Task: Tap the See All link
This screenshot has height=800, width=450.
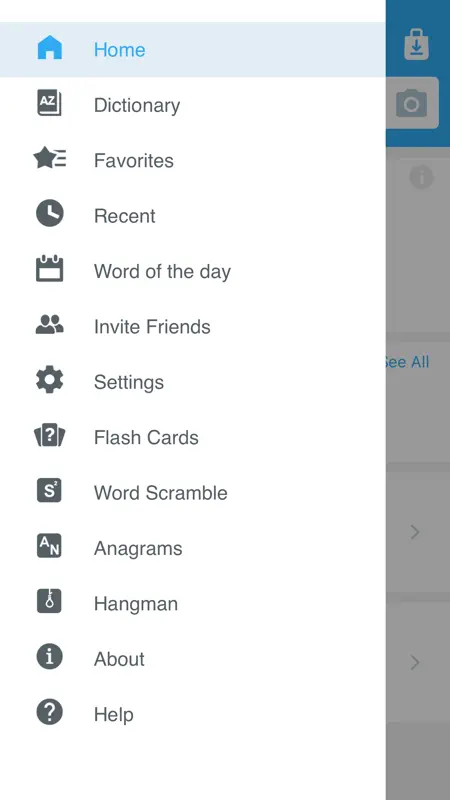Action: pyautogui.click(x=407, y=362)
